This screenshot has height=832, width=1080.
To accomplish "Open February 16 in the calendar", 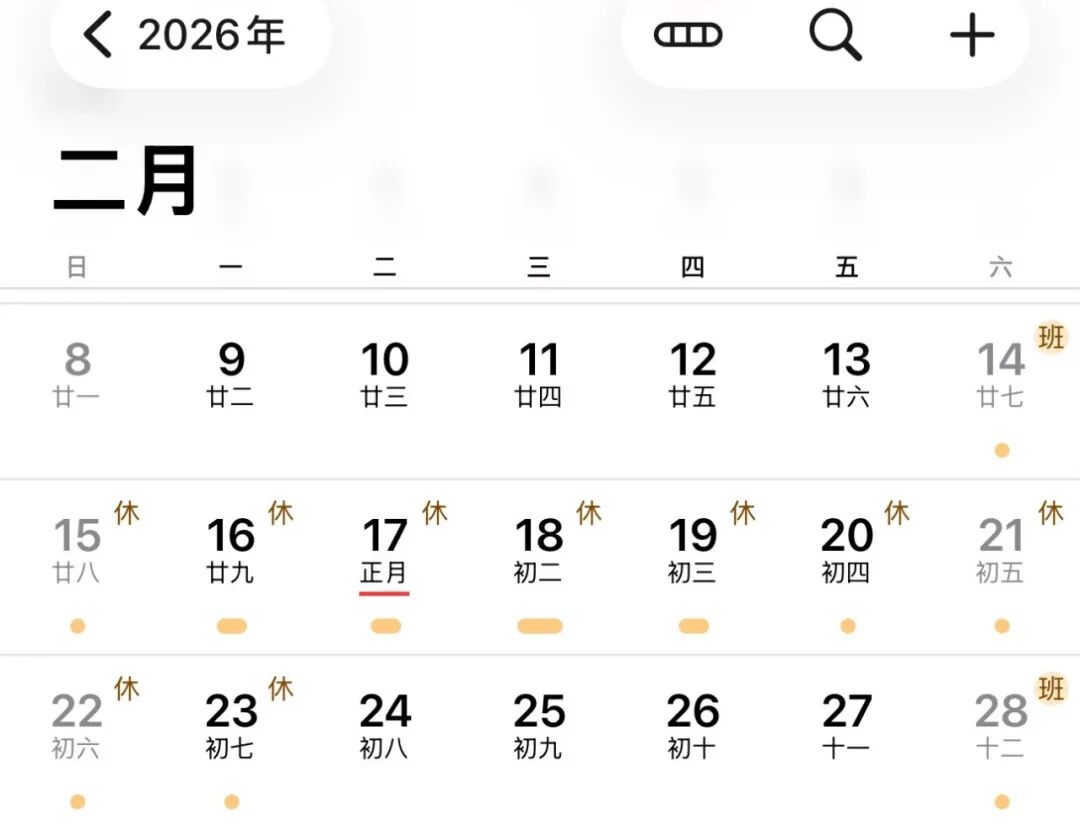I will pyautogui.click(x=231, y=550).
